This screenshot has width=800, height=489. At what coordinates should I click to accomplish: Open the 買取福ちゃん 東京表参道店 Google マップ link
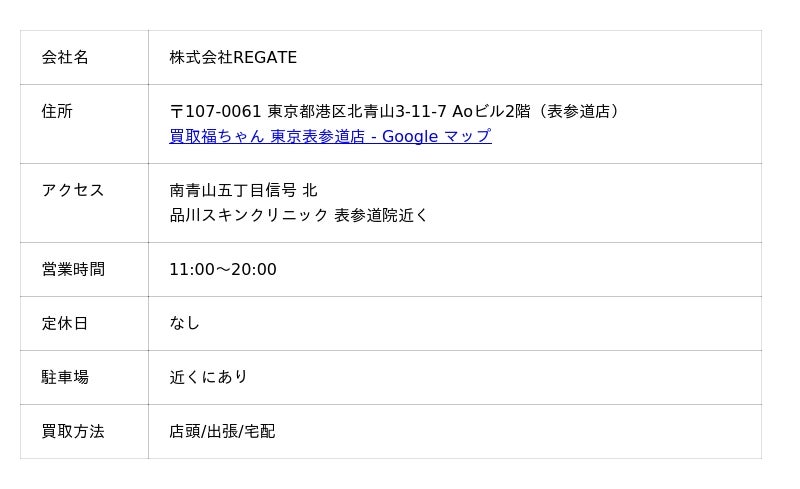click(330, 136)
